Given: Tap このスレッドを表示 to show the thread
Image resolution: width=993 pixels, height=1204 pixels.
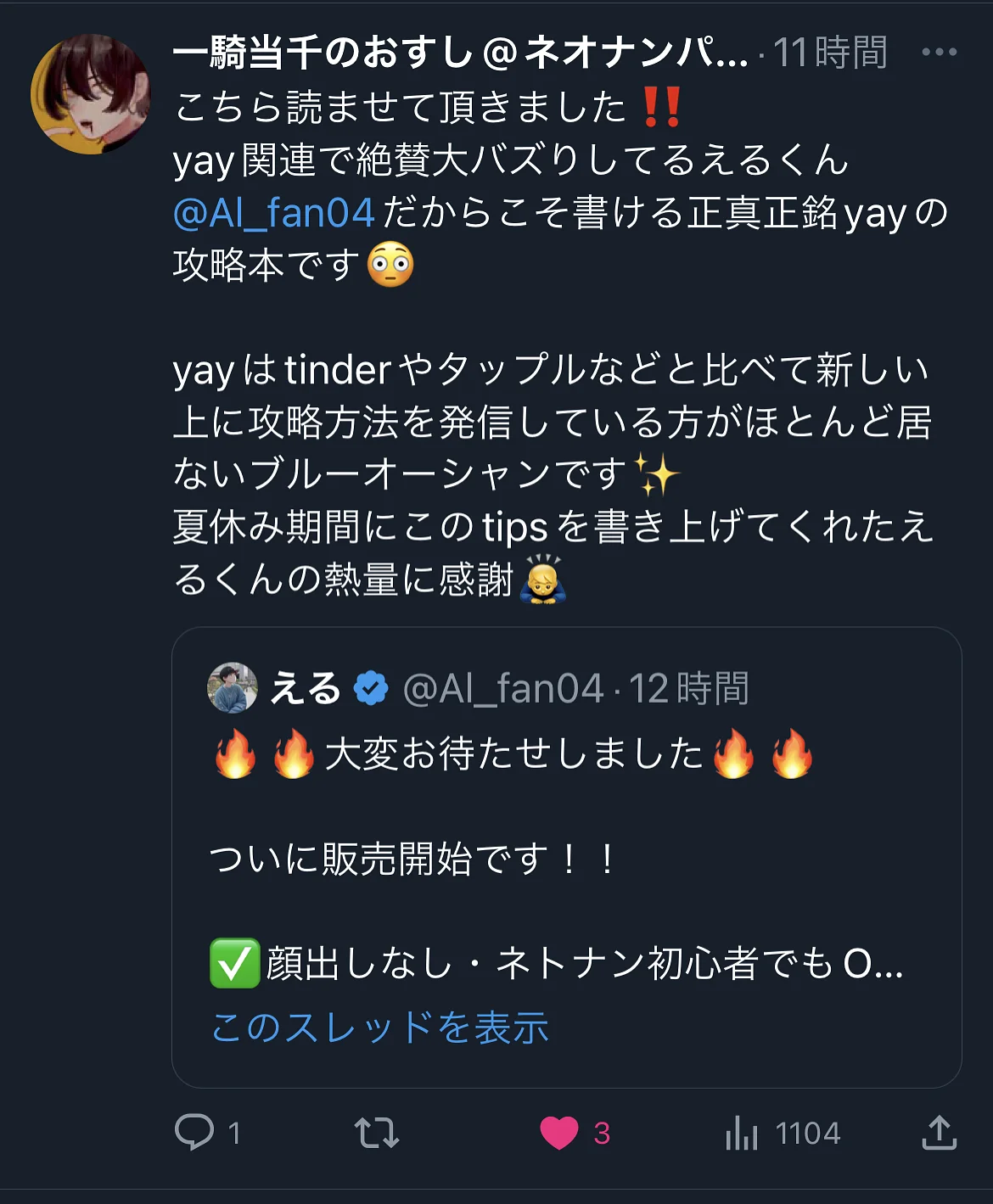Looking at the screenshot, I should (379, 1028).
